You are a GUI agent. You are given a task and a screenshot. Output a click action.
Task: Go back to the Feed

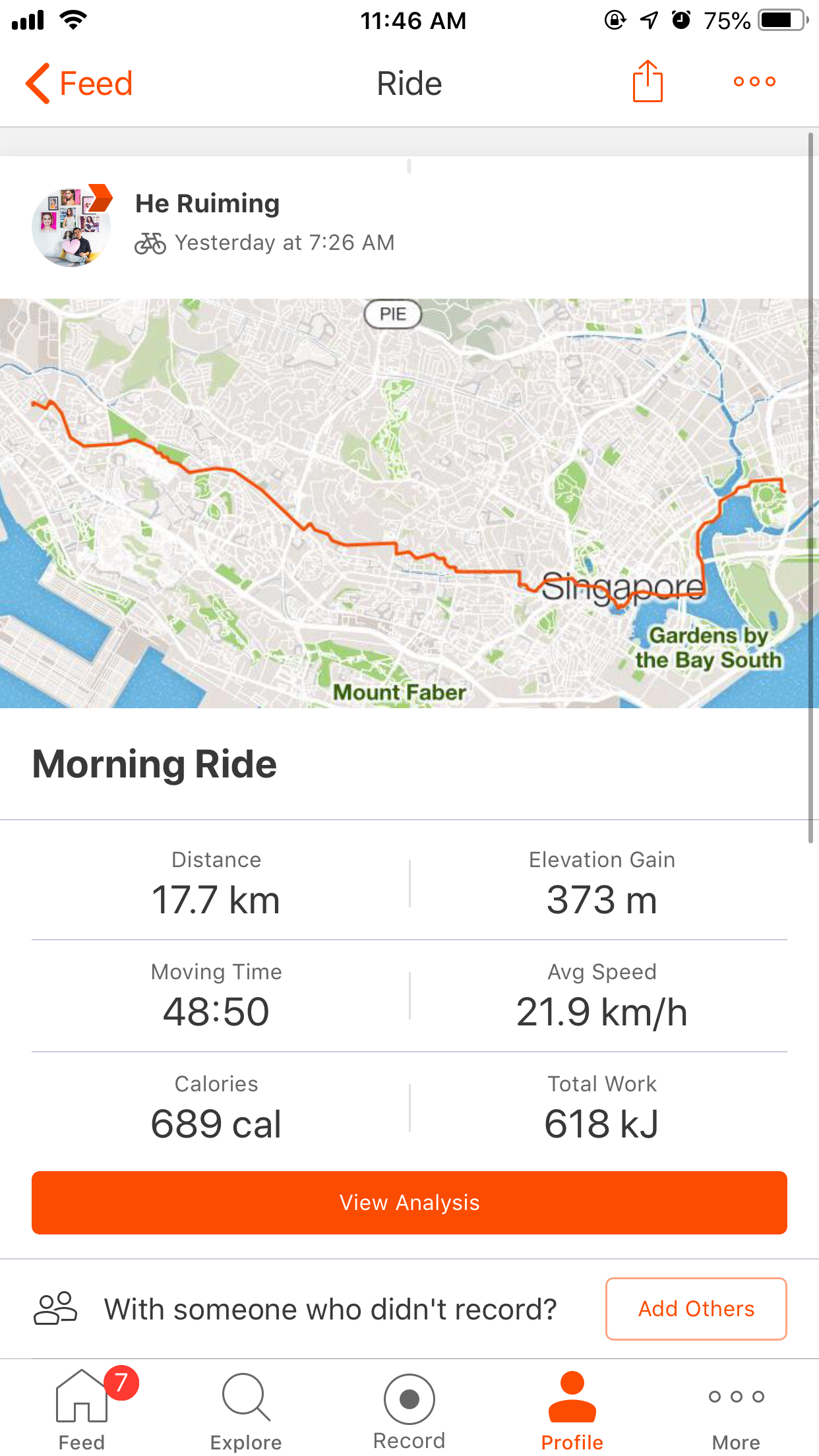(x=79, y=84)
